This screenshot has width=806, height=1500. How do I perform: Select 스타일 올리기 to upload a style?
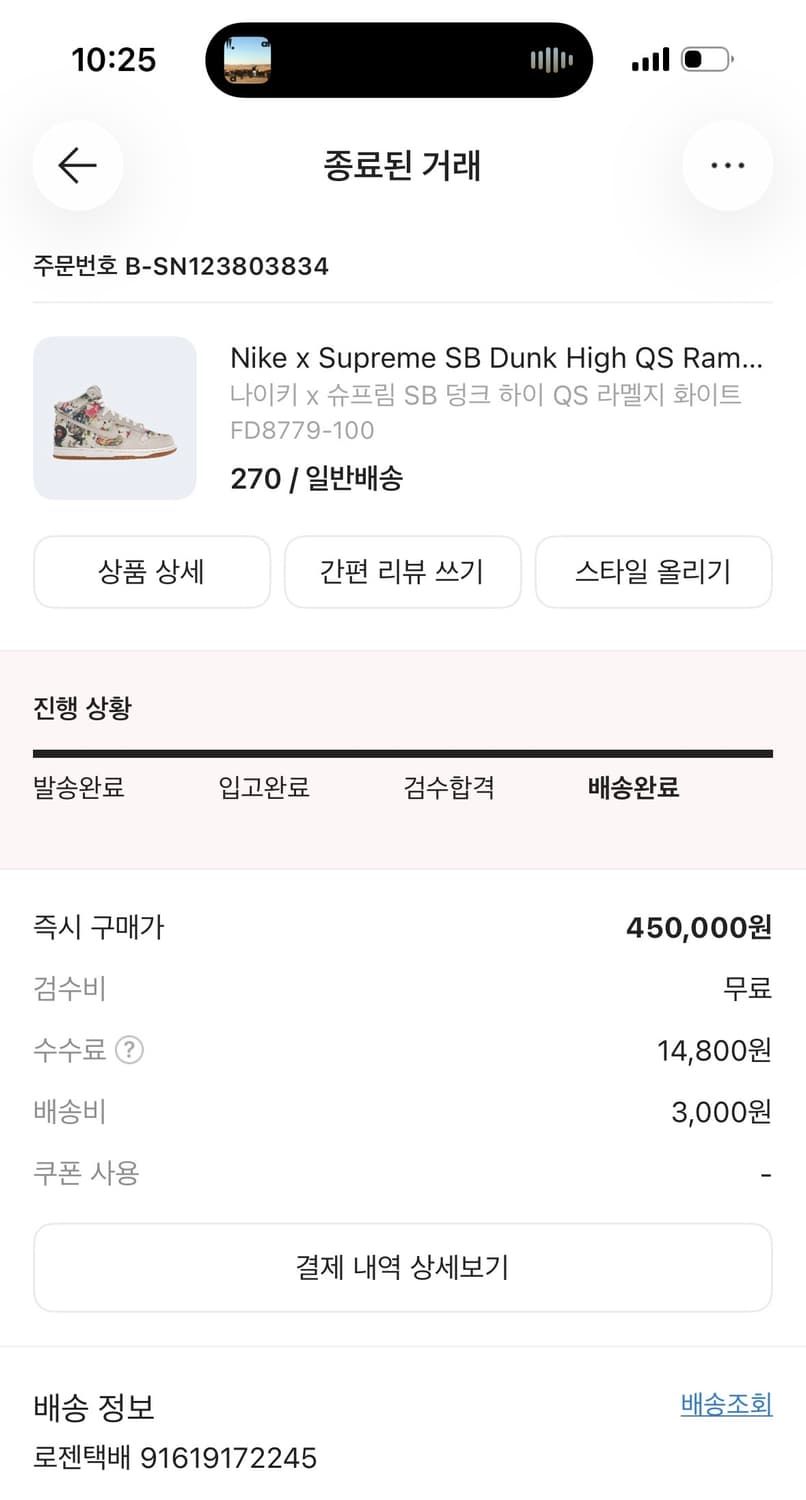click(x=654, y=572)
